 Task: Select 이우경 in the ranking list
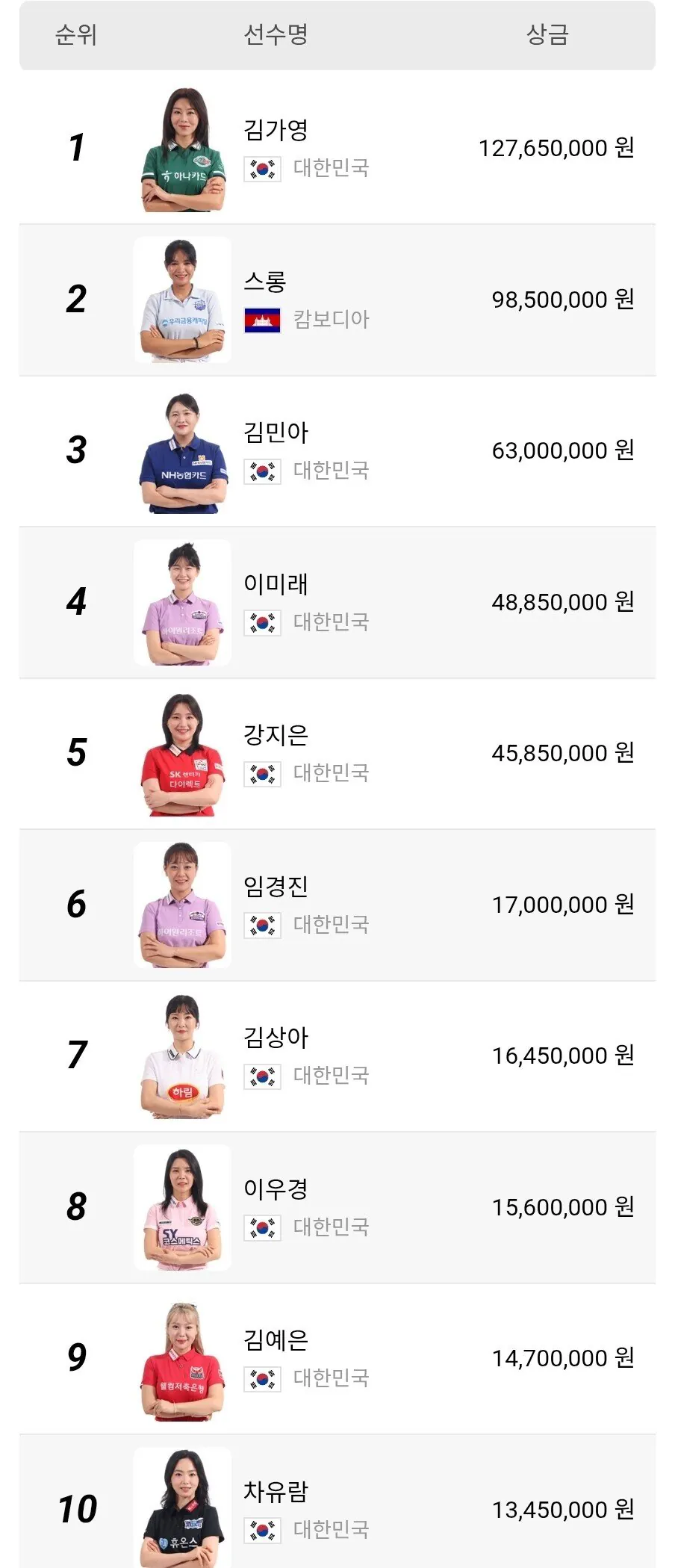pos(276,1190)
